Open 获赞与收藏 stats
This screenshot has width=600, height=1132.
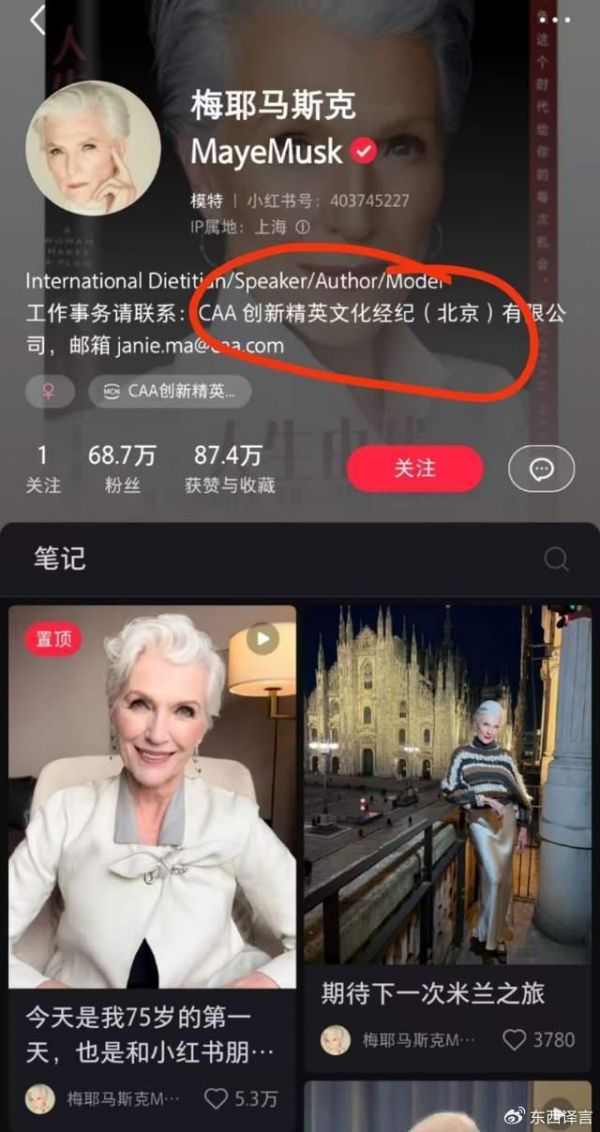[229, 469]
